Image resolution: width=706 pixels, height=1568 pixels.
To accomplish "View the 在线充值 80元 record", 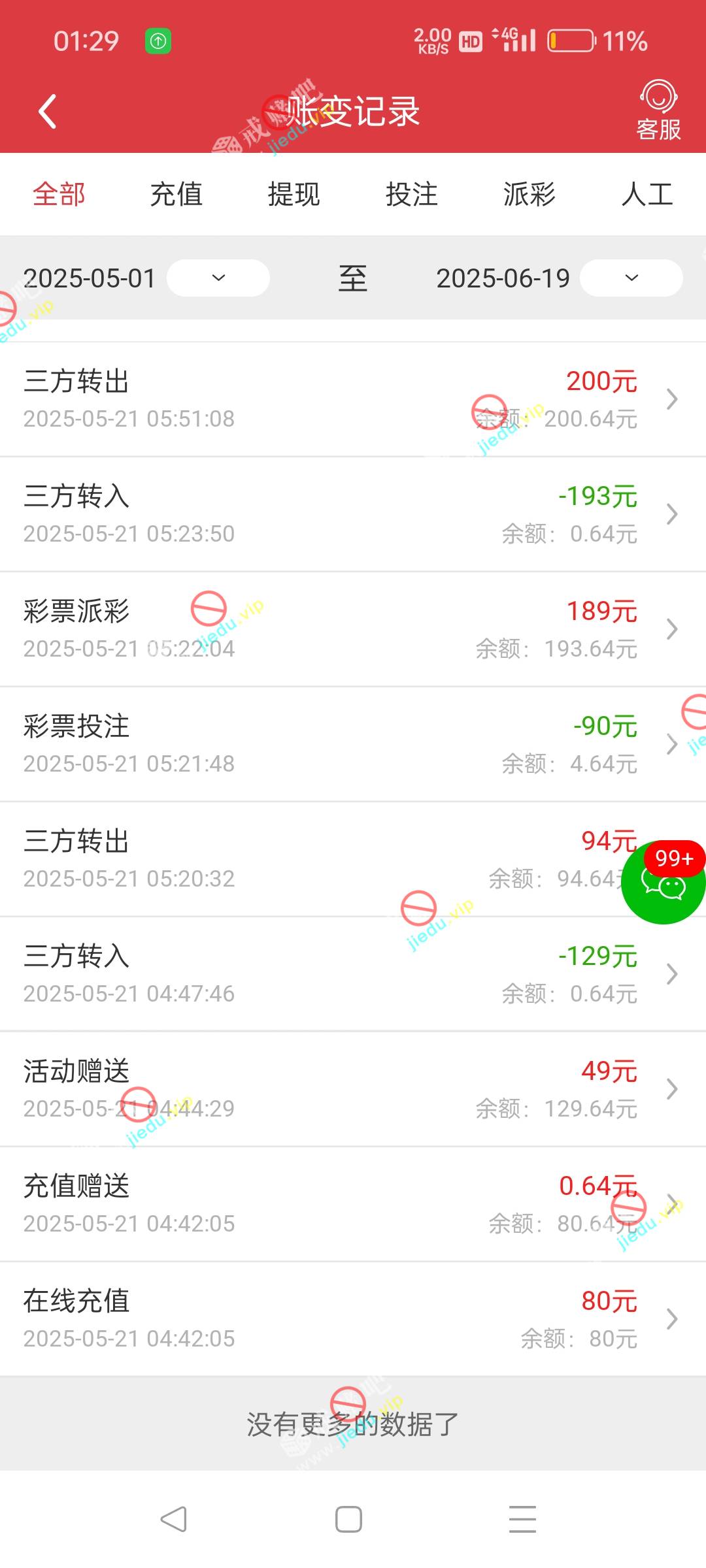I will click(353, 1319).
